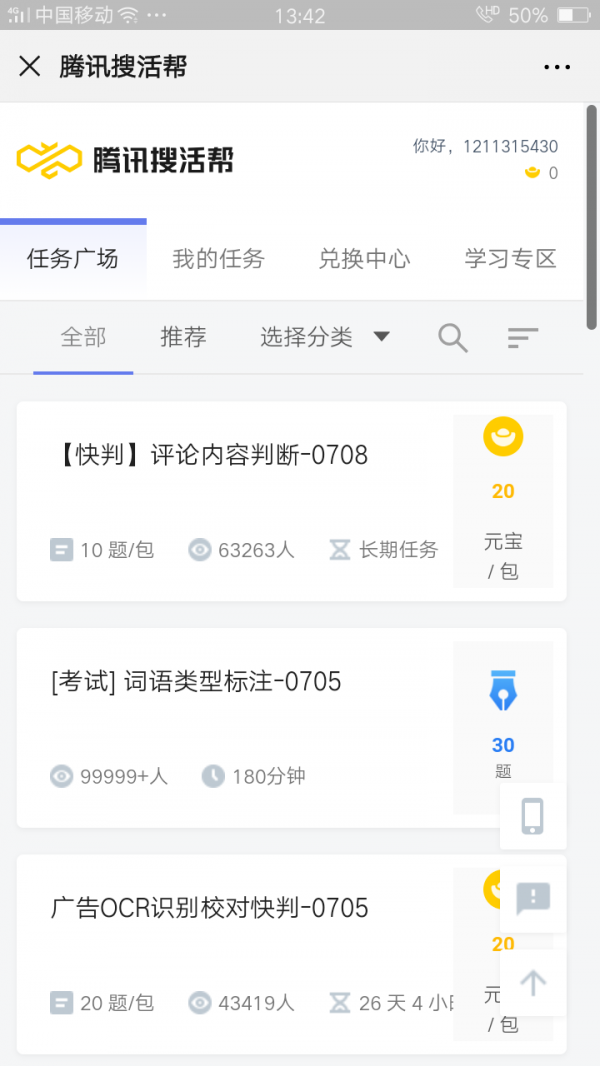This screenshot has height=1066, width=600.
Task: Open the three-dot overflow menu
Action: click(x=557, y=67)
